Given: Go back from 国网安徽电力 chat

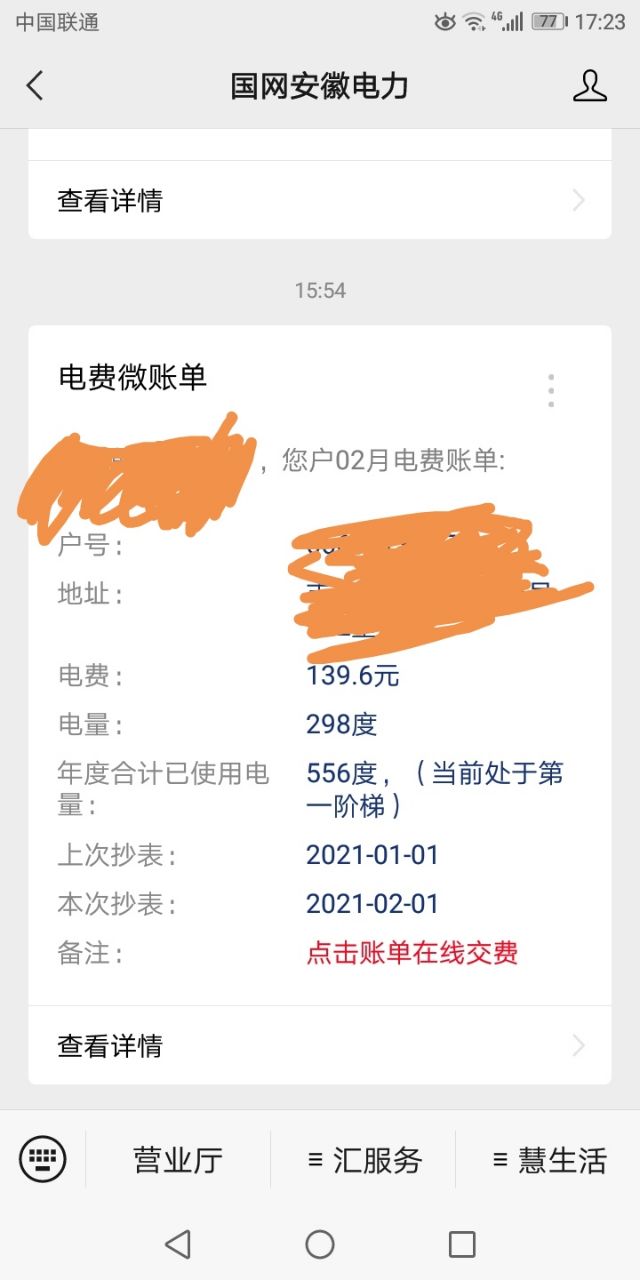Looking at the screenshot, I should pos(35,85).
